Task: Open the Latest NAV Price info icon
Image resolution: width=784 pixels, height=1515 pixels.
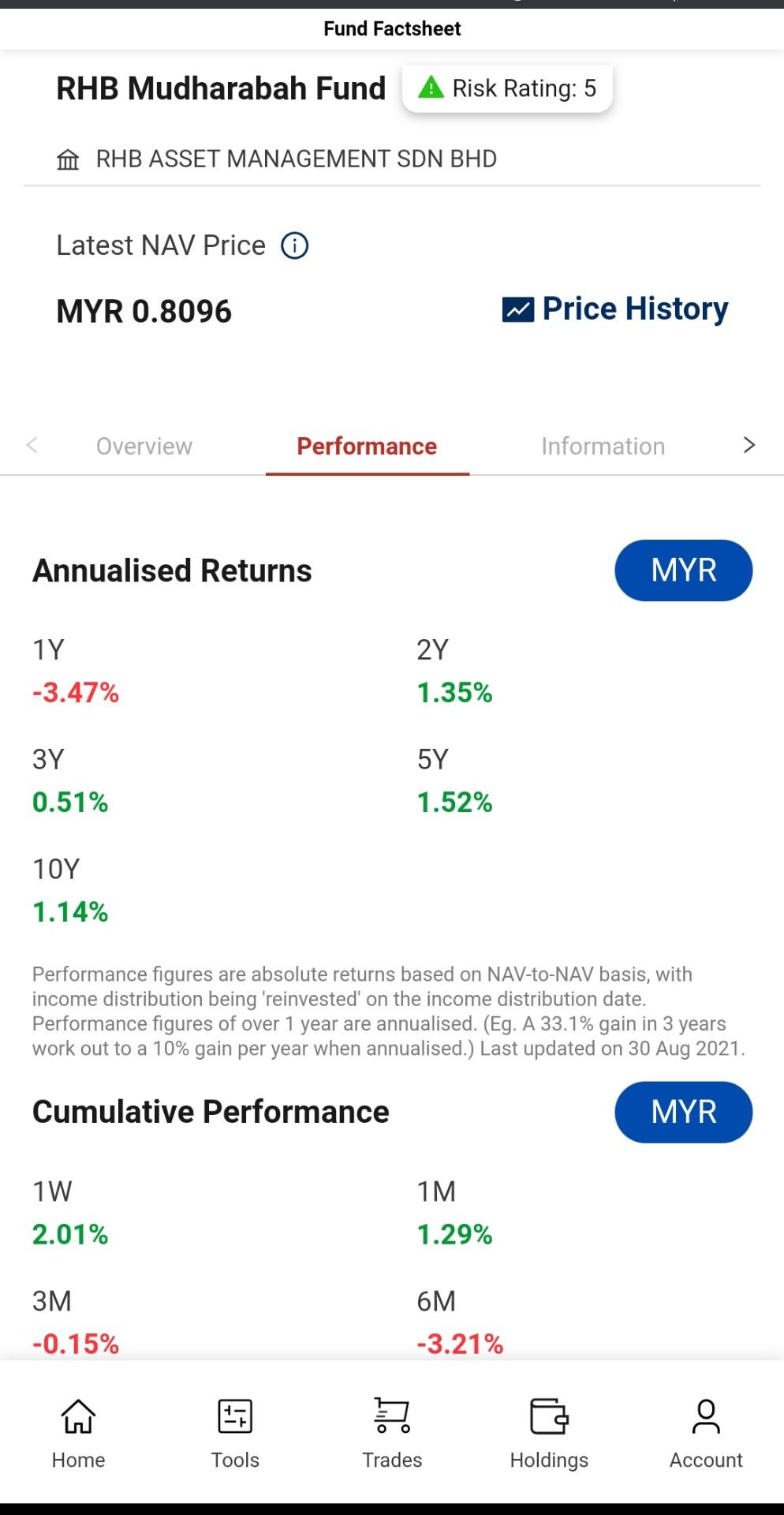Action: point(295,245)
